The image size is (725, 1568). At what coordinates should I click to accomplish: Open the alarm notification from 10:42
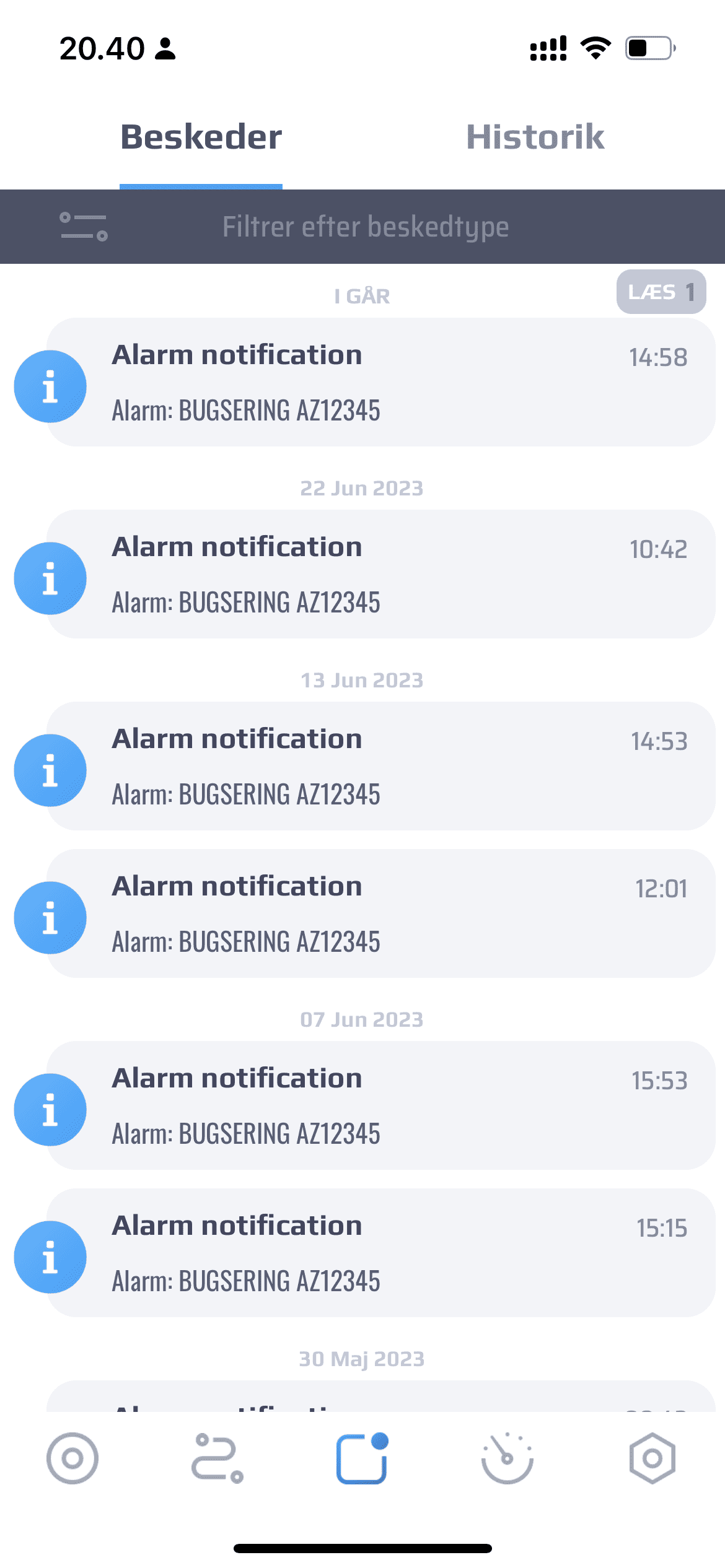[380, 574]
